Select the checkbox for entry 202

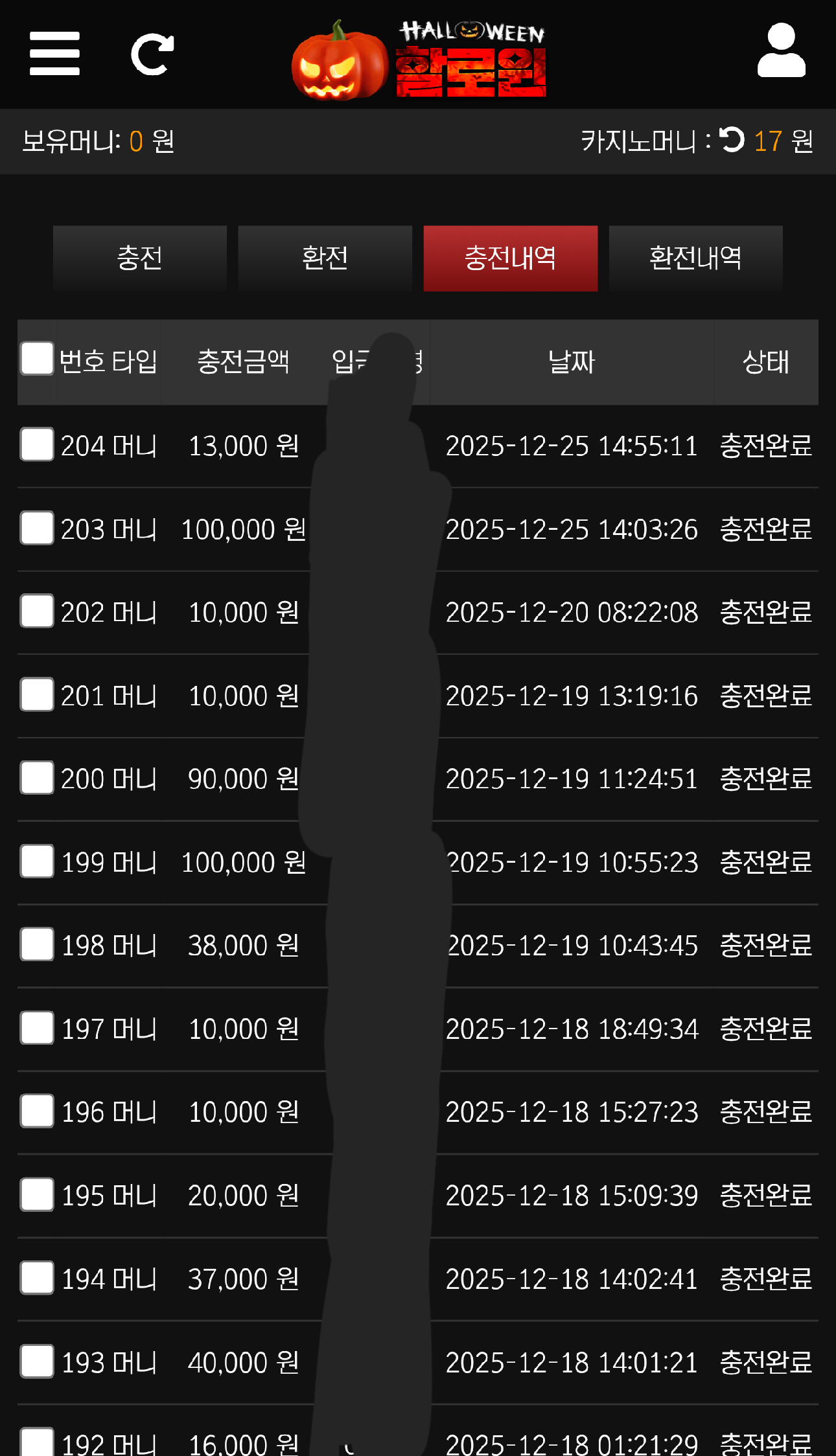point(37,611)
